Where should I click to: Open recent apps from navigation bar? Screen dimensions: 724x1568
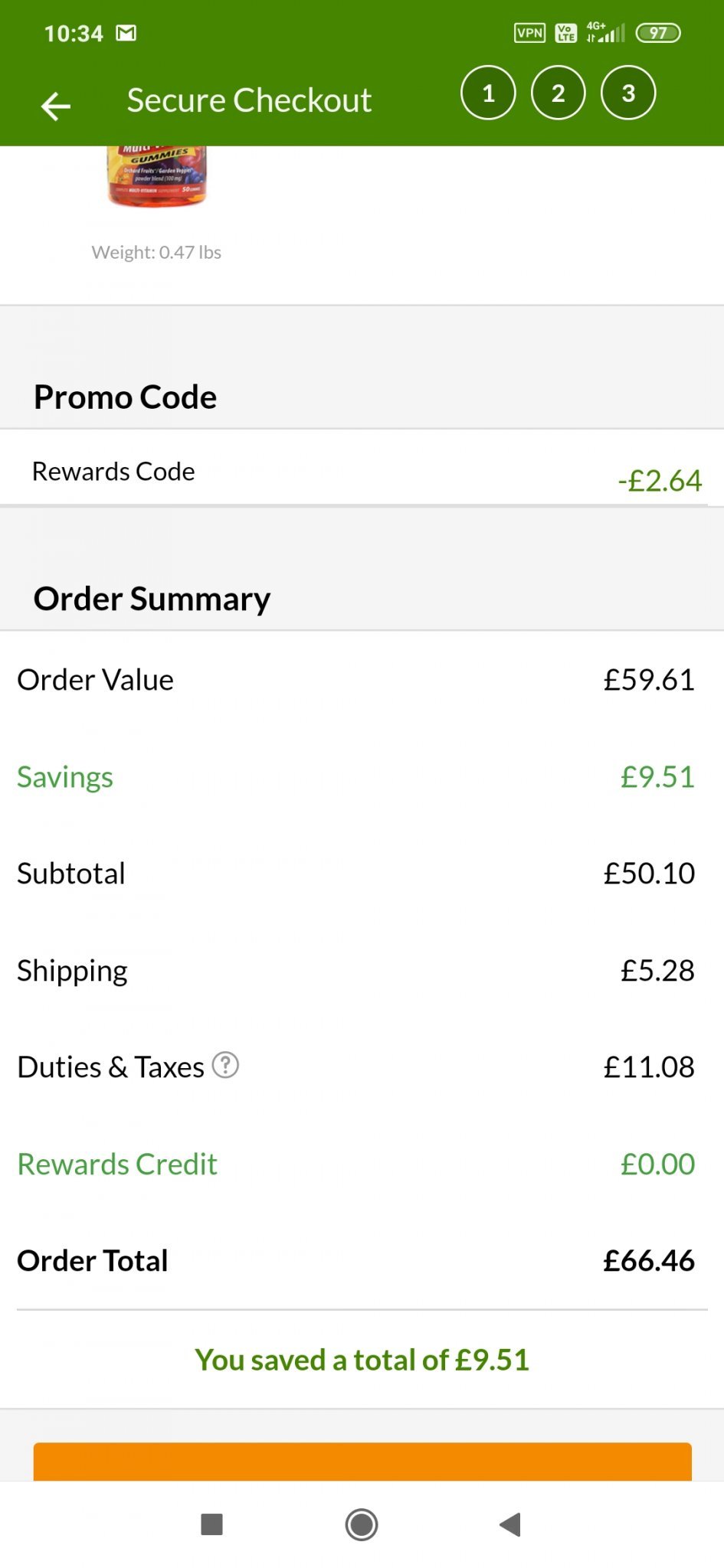pos(211,1524)
